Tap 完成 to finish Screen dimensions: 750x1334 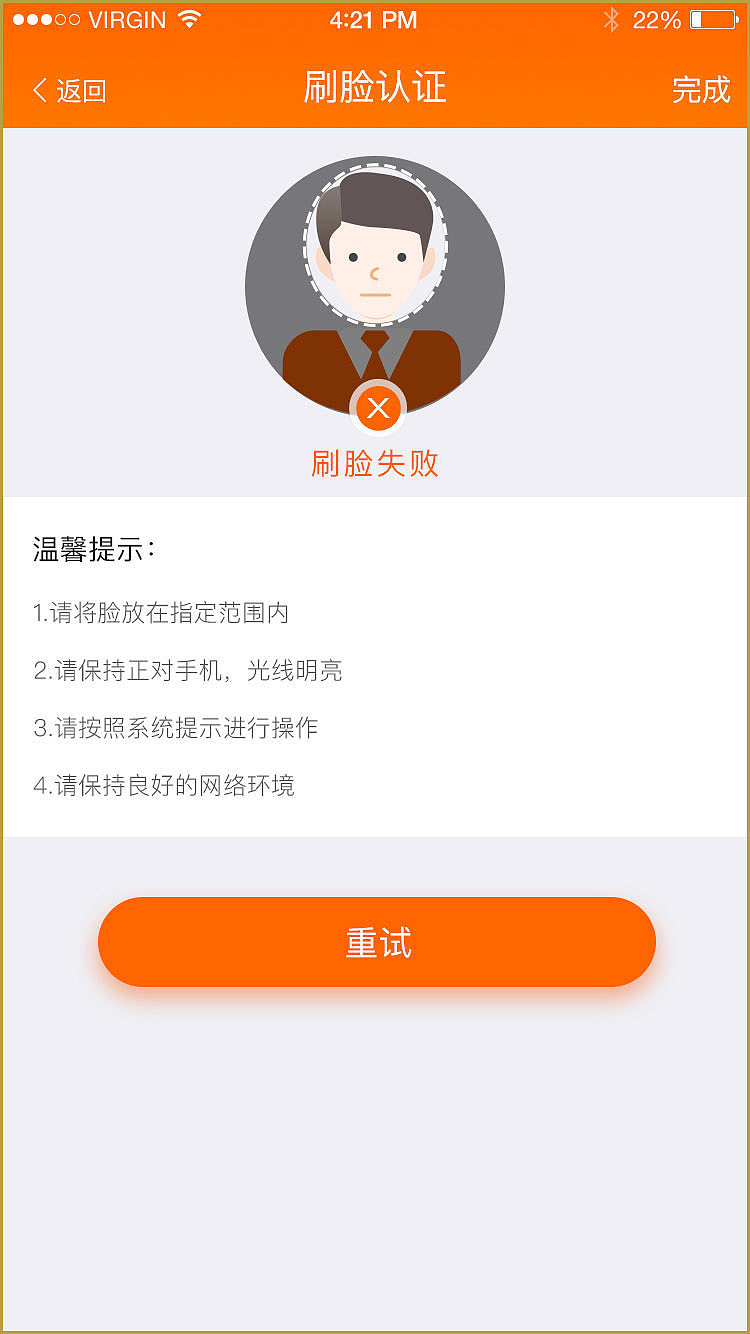point(701,89)
